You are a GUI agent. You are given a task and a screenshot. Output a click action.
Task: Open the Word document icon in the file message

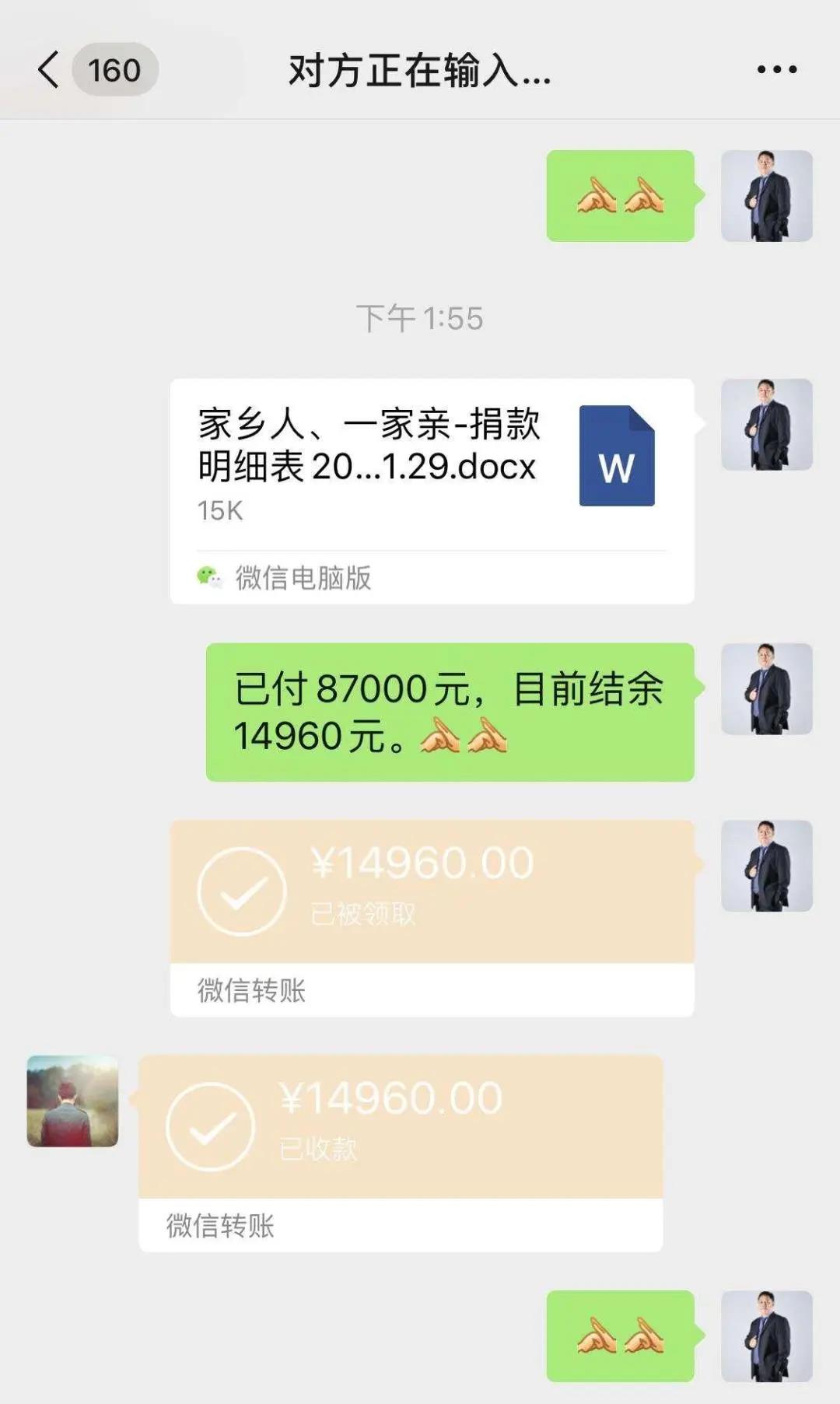tap(618, 460)
